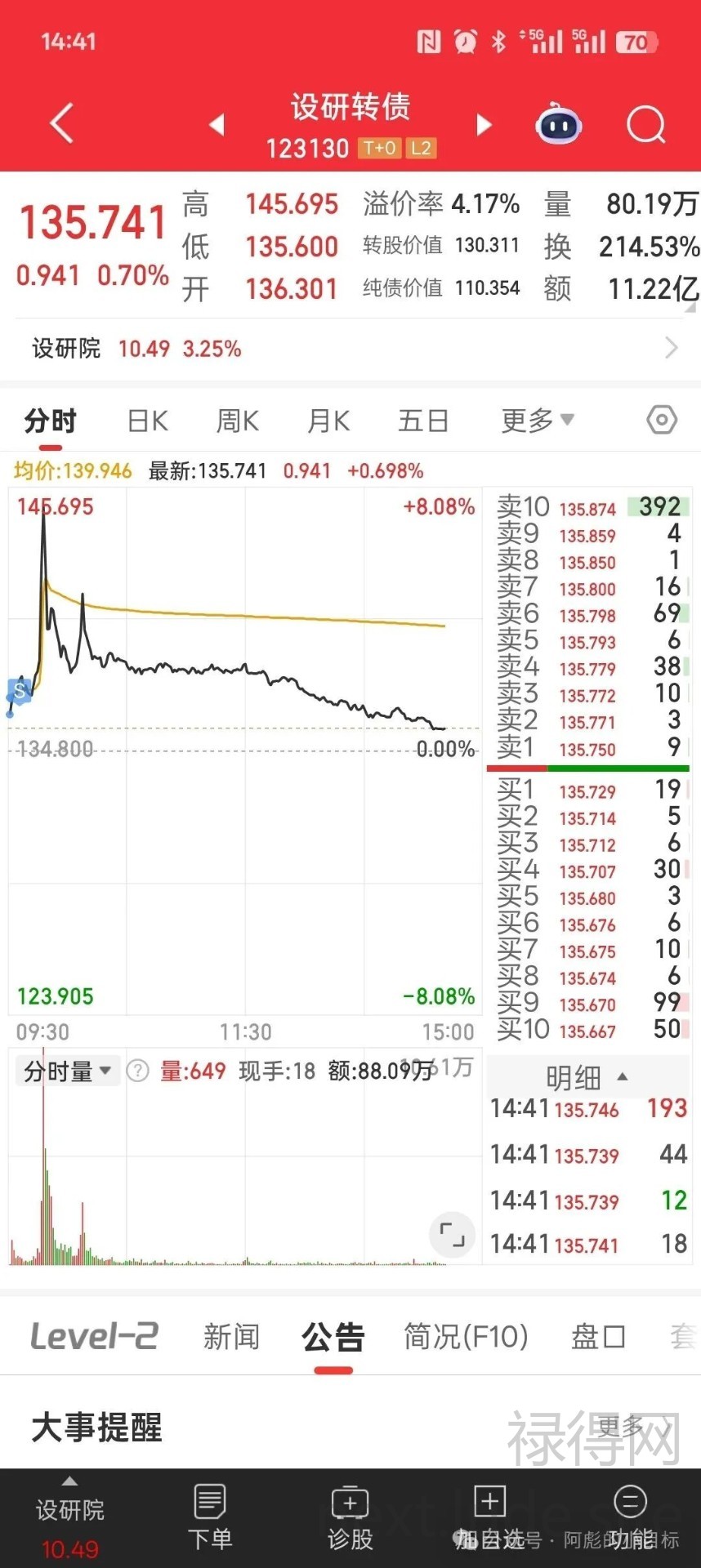Switch to the 简况(F10) tab
This screenshot has height=1568, width=701.
pyautogui.click(x=466, y=1338)
